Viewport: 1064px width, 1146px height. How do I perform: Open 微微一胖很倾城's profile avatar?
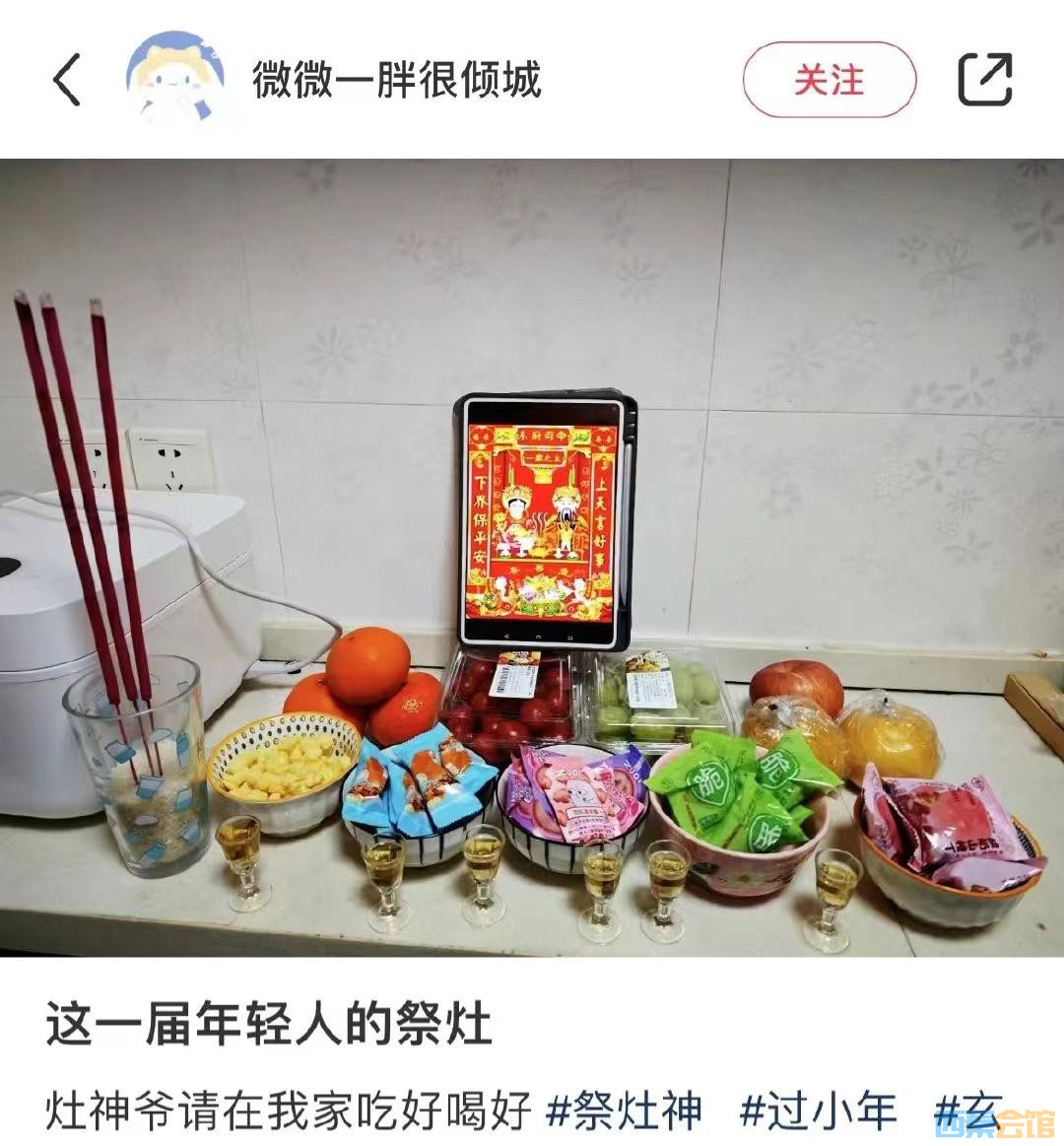pos(174,79)
